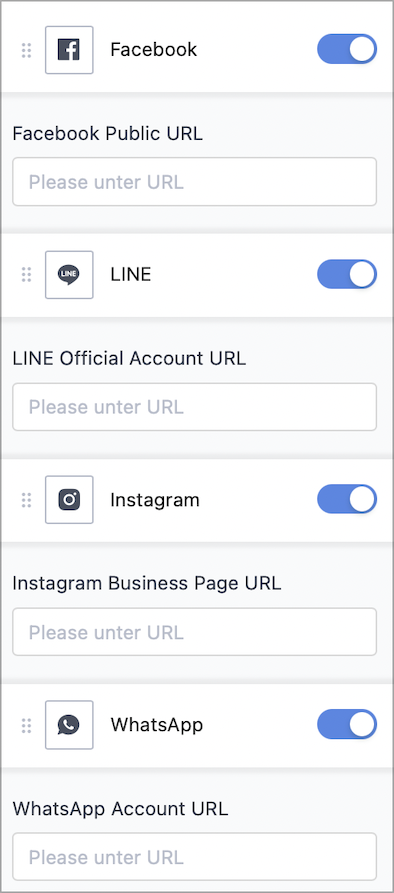Focus the Facebook Public URL field

[x=195, y=182]
